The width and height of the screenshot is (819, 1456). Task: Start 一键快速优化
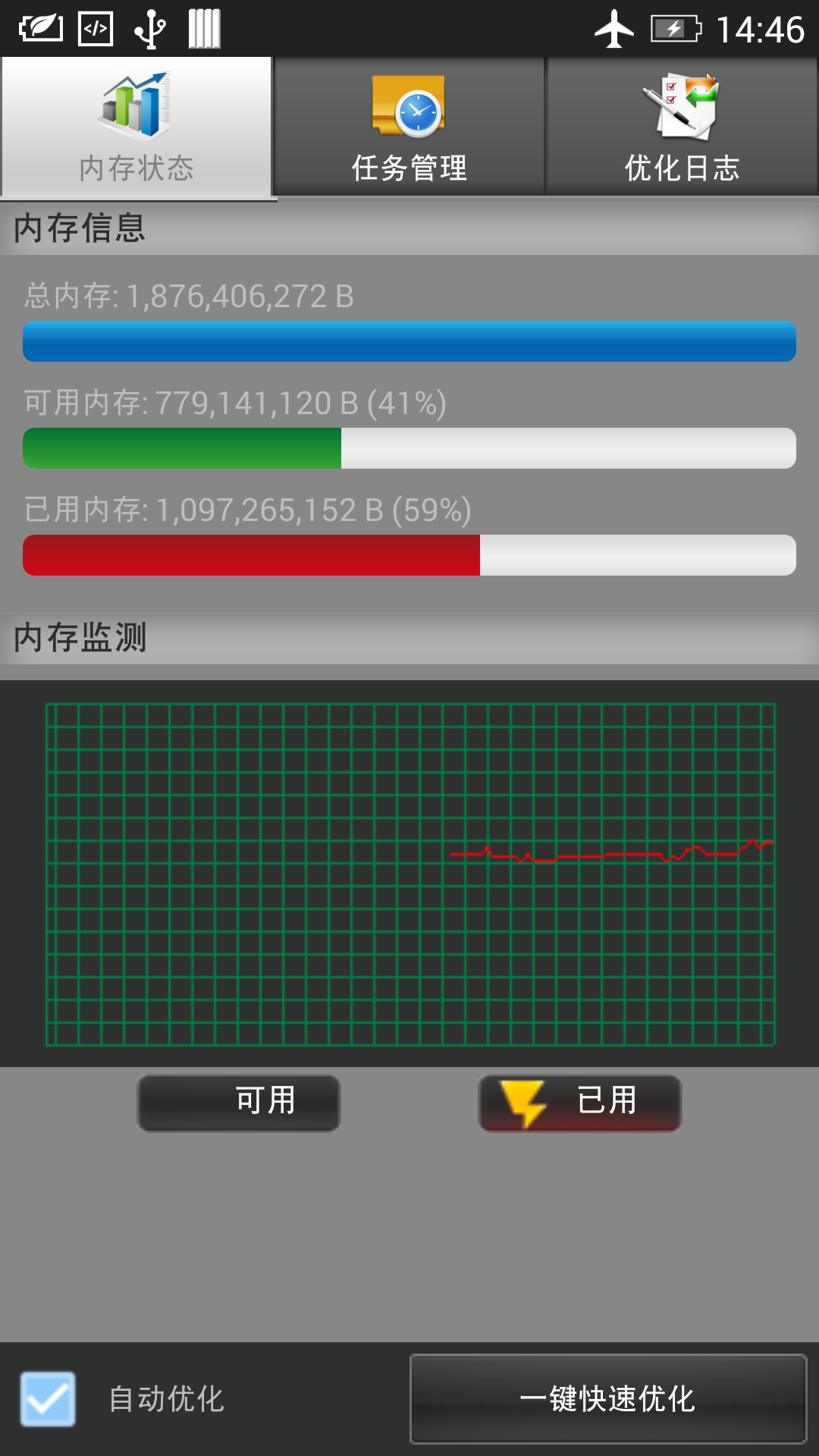pyautogui.click(x=607, y=1398)
